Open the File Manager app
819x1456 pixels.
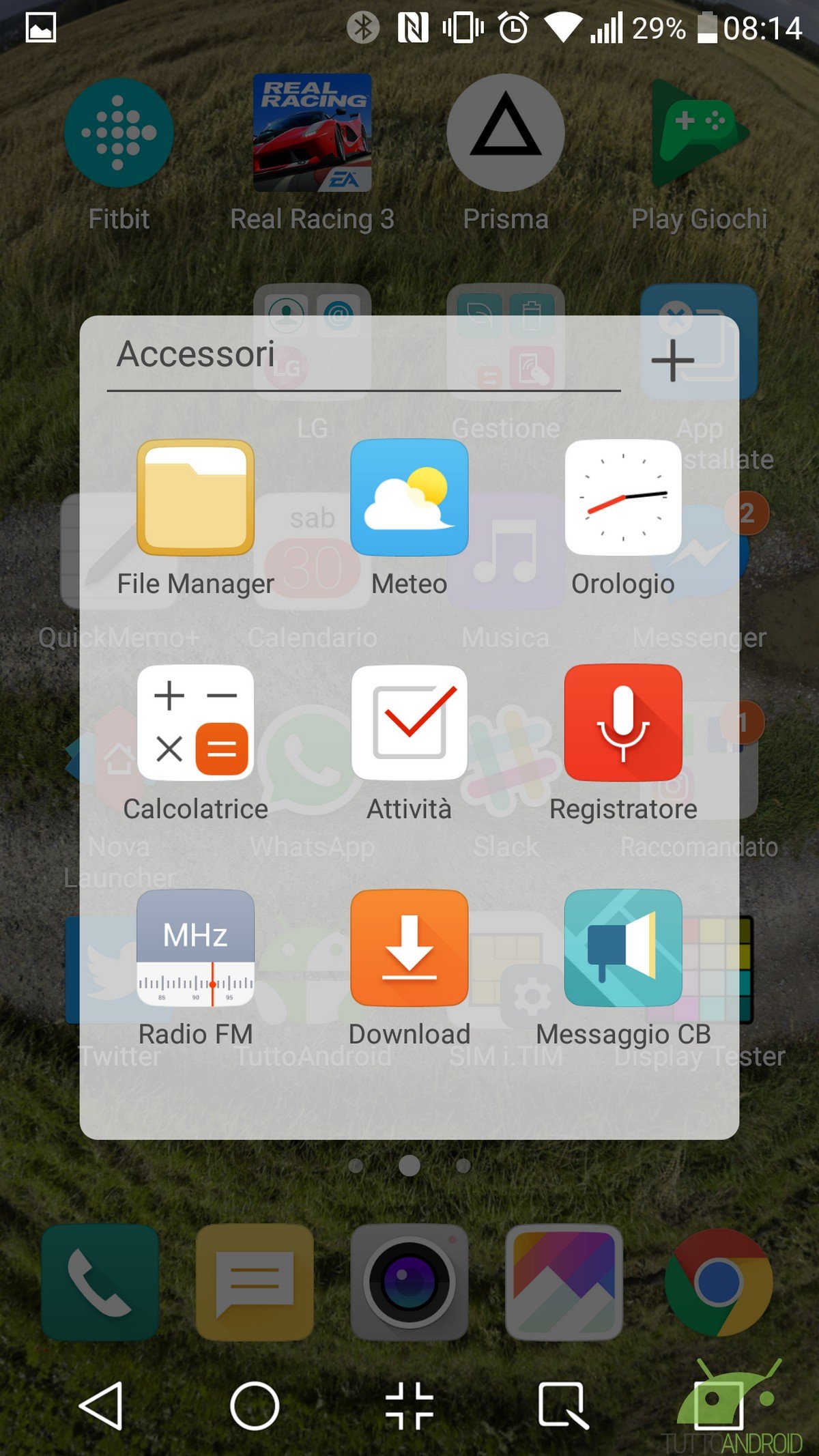pos(195,498)
